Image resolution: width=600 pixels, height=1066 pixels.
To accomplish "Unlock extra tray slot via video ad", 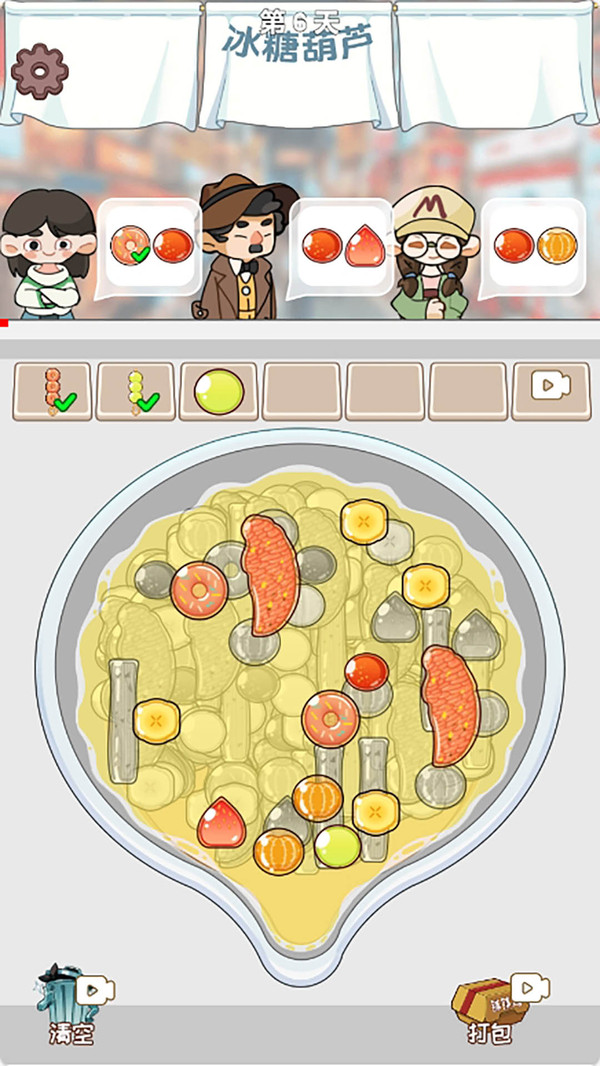I will pos(550,390).
